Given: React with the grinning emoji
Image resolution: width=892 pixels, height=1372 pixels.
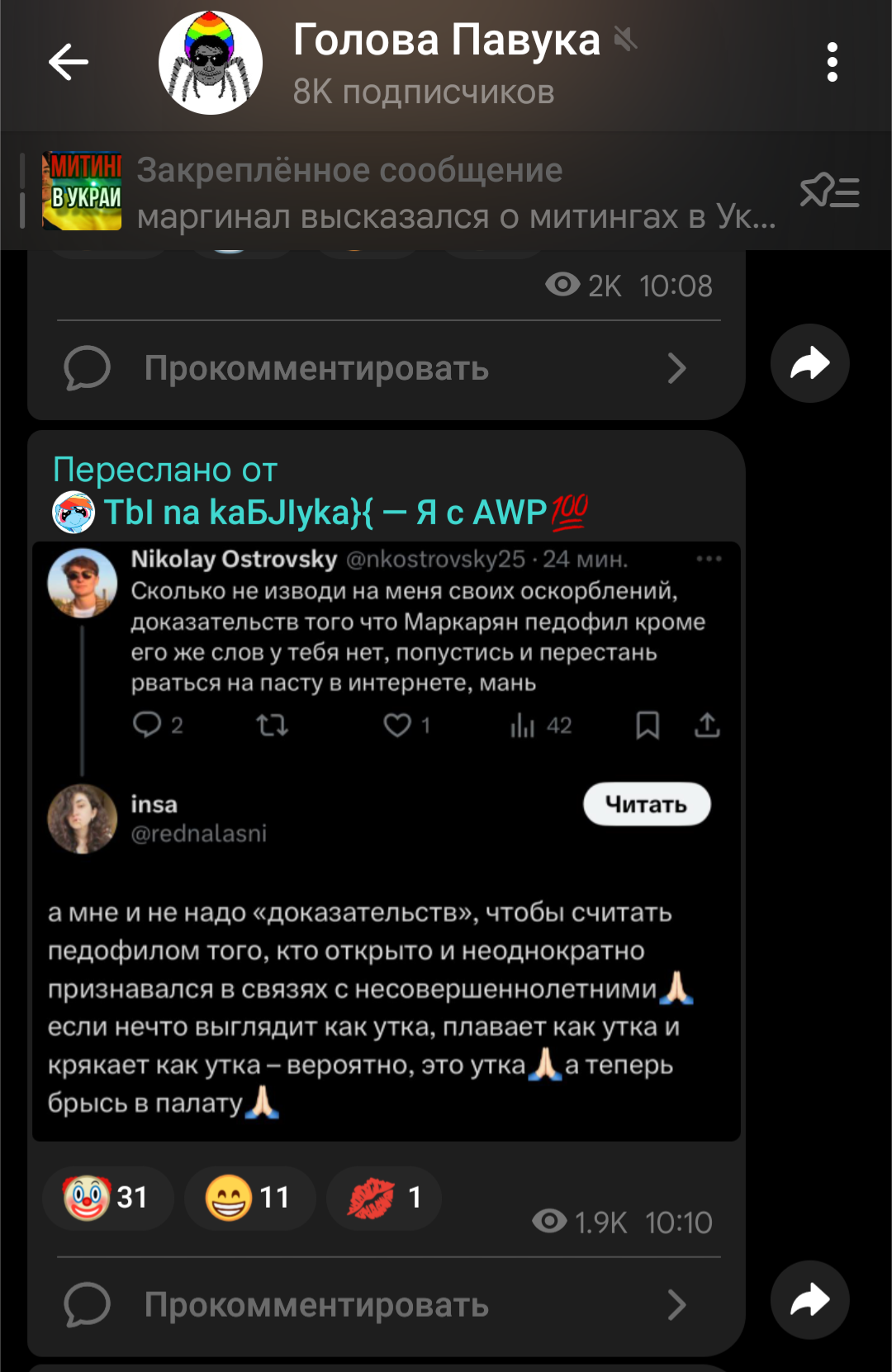Looking at the screenshot, I should 249,1198.
